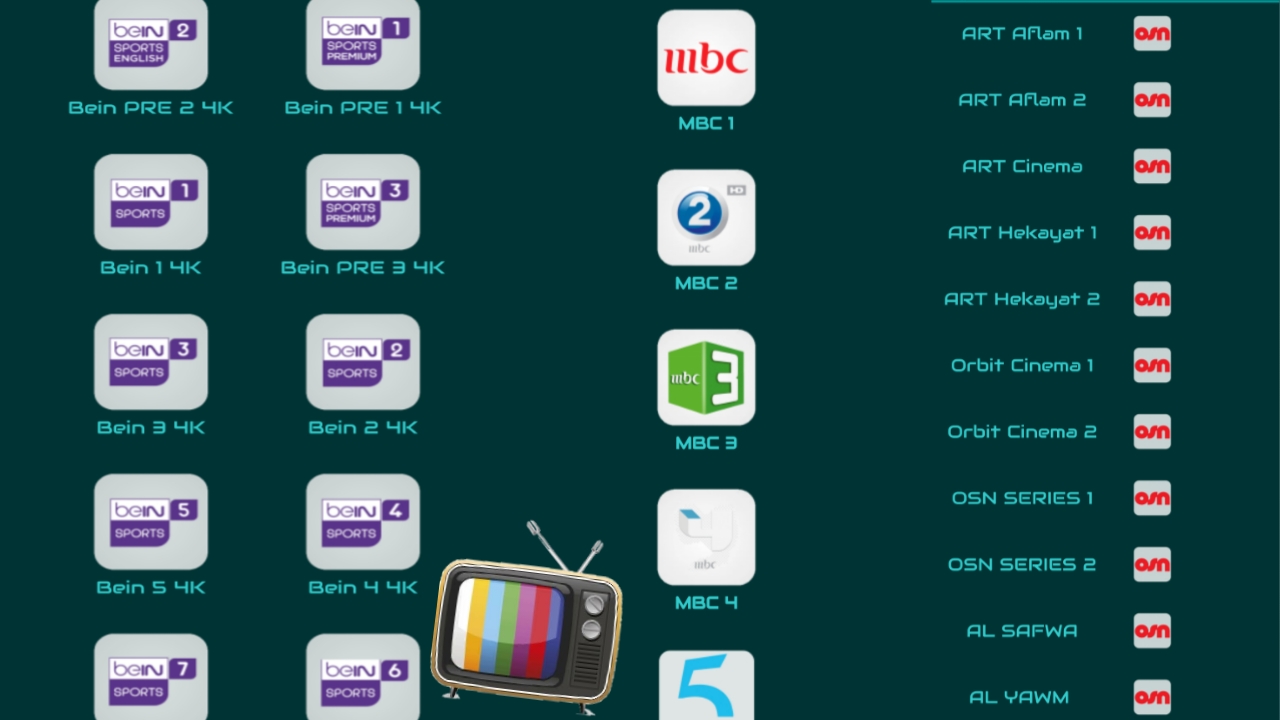Play OSN SERIES 2 from the list

pos(1022,565)
